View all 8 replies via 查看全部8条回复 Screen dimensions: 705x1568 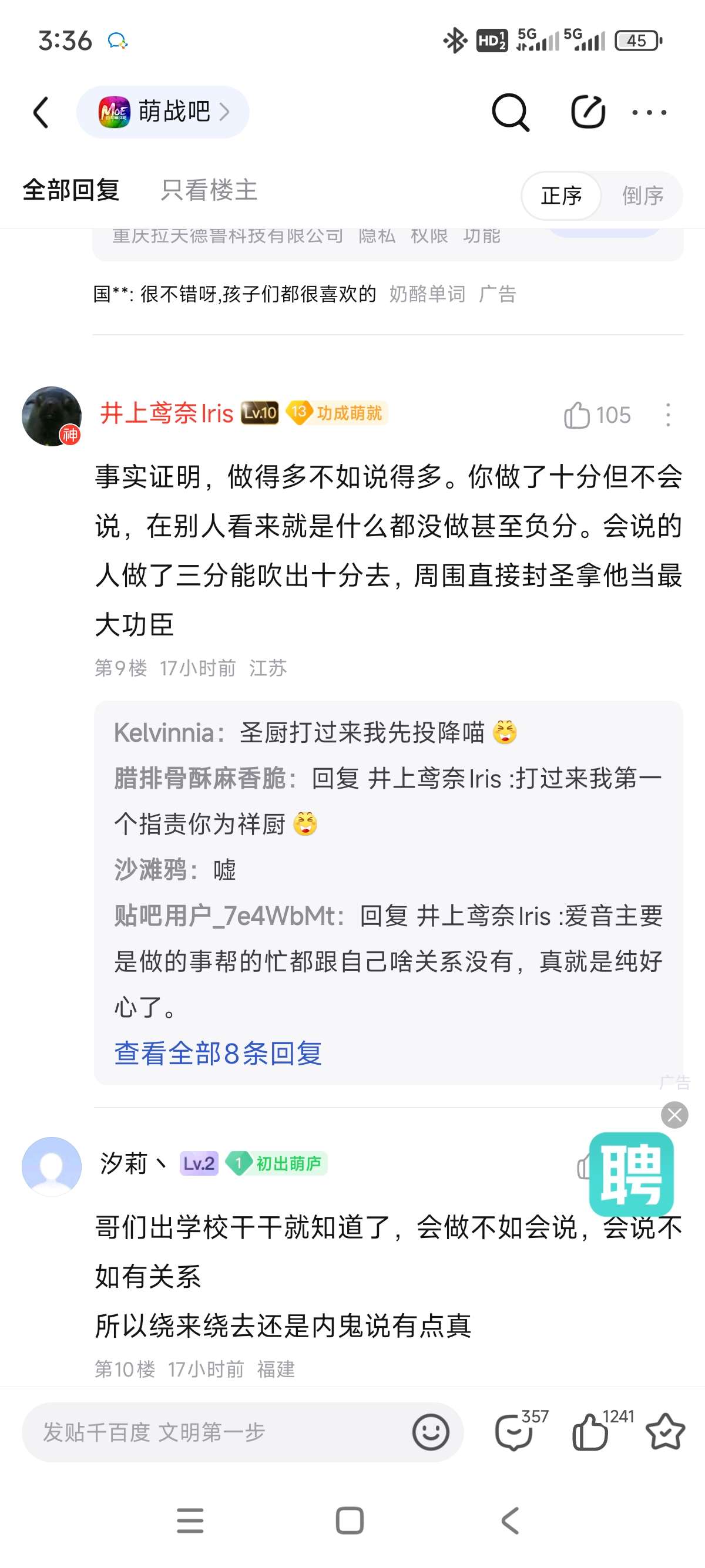[x=218, y=1053]
